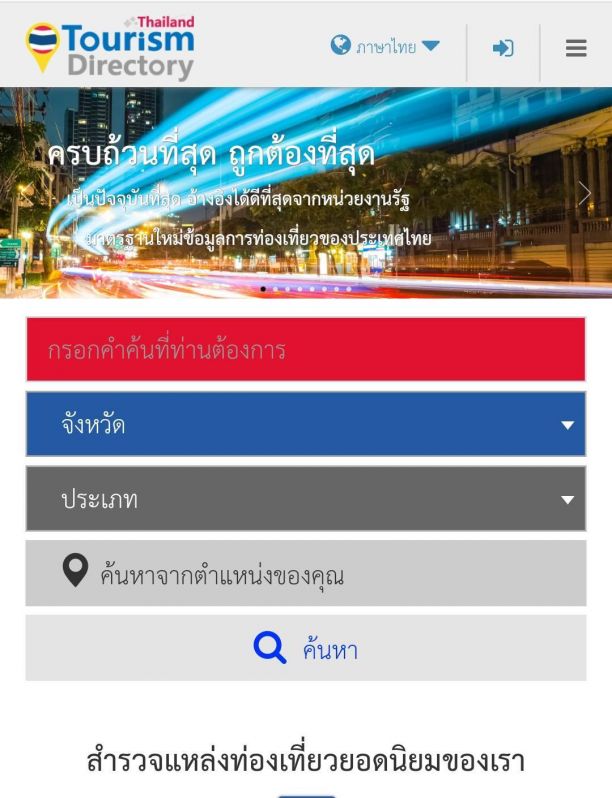Open Thailand Tourism Directory home logo
Viewport: 612px width, 798px height.
[110, 48]
